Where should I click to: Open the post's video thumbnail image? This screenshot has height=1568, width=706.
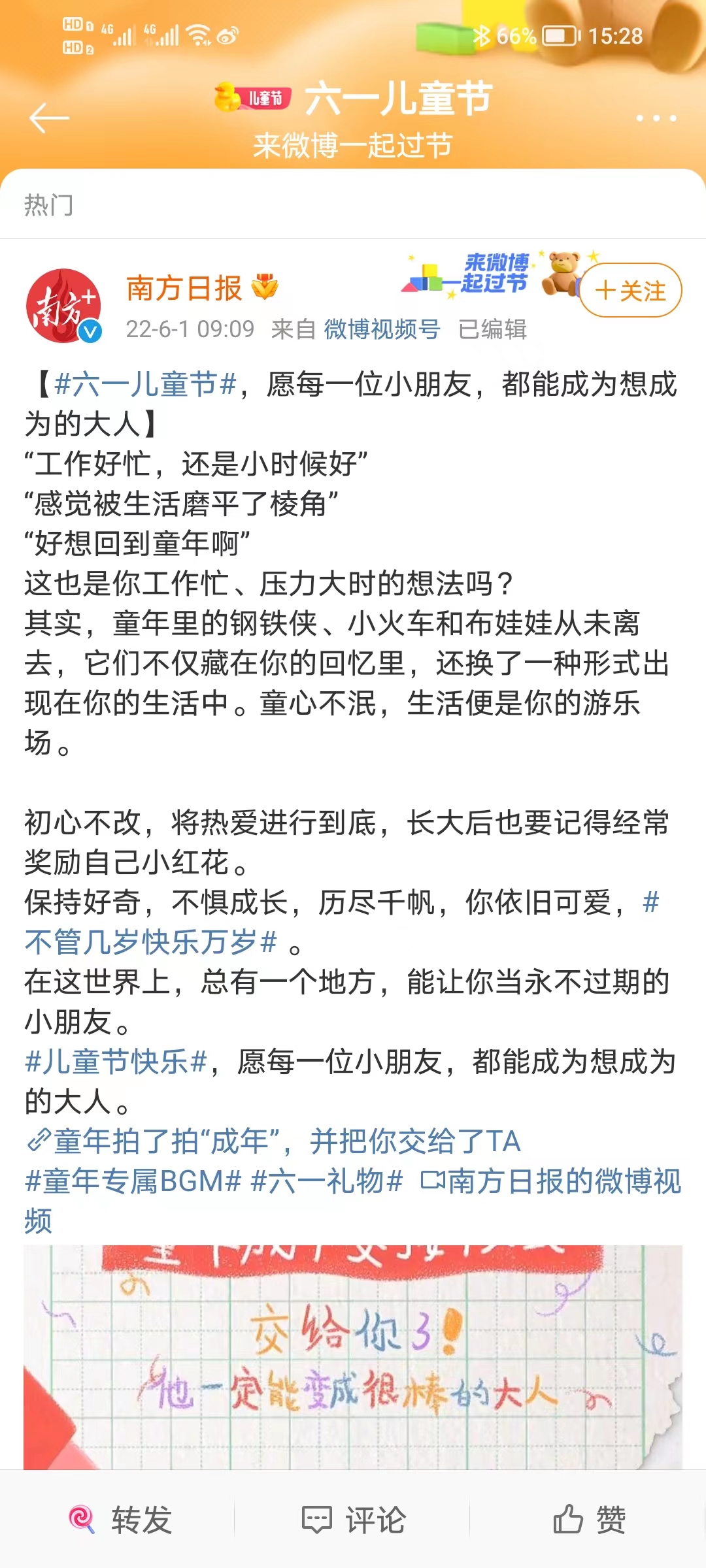353,1358
